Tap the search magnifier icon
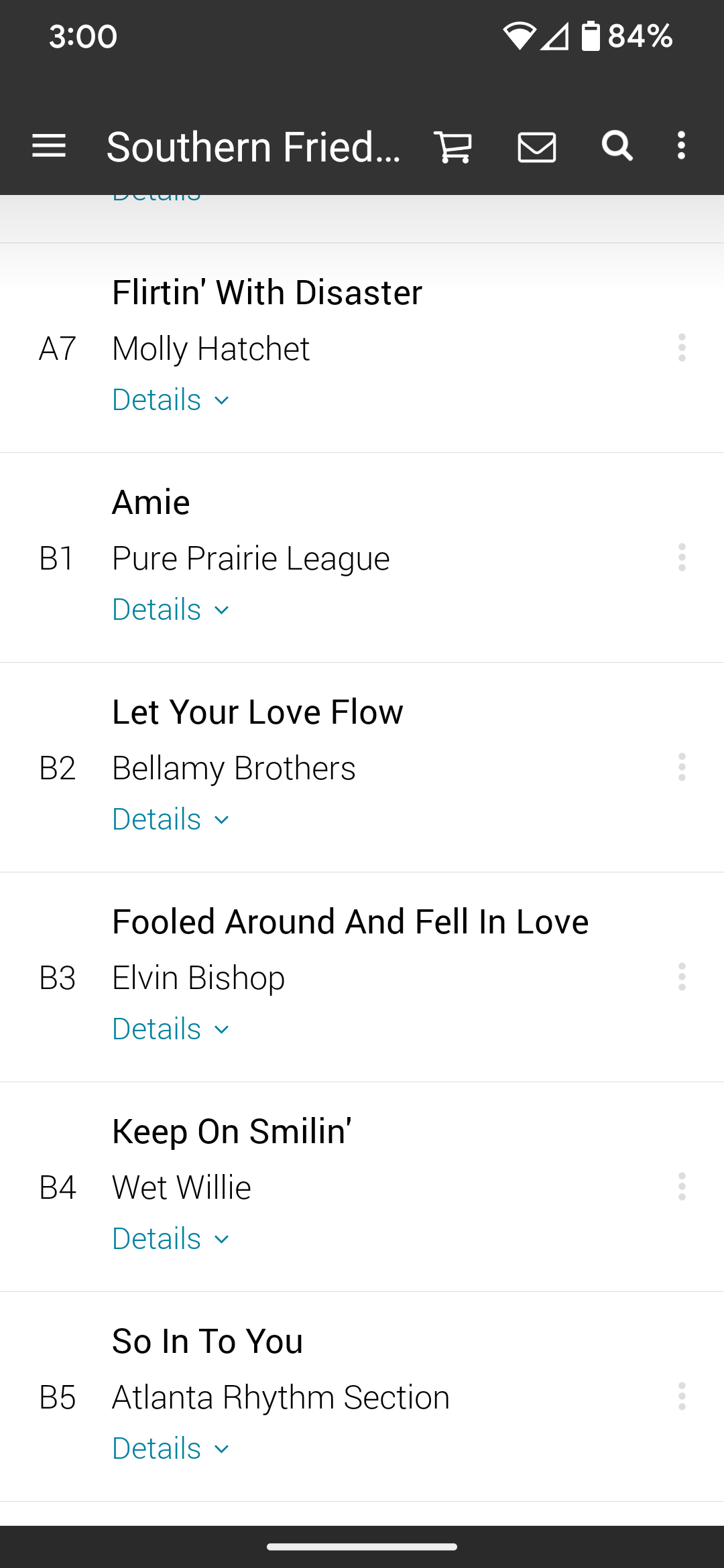Screen dimensions: 724x1568 (x=617, y=146)
